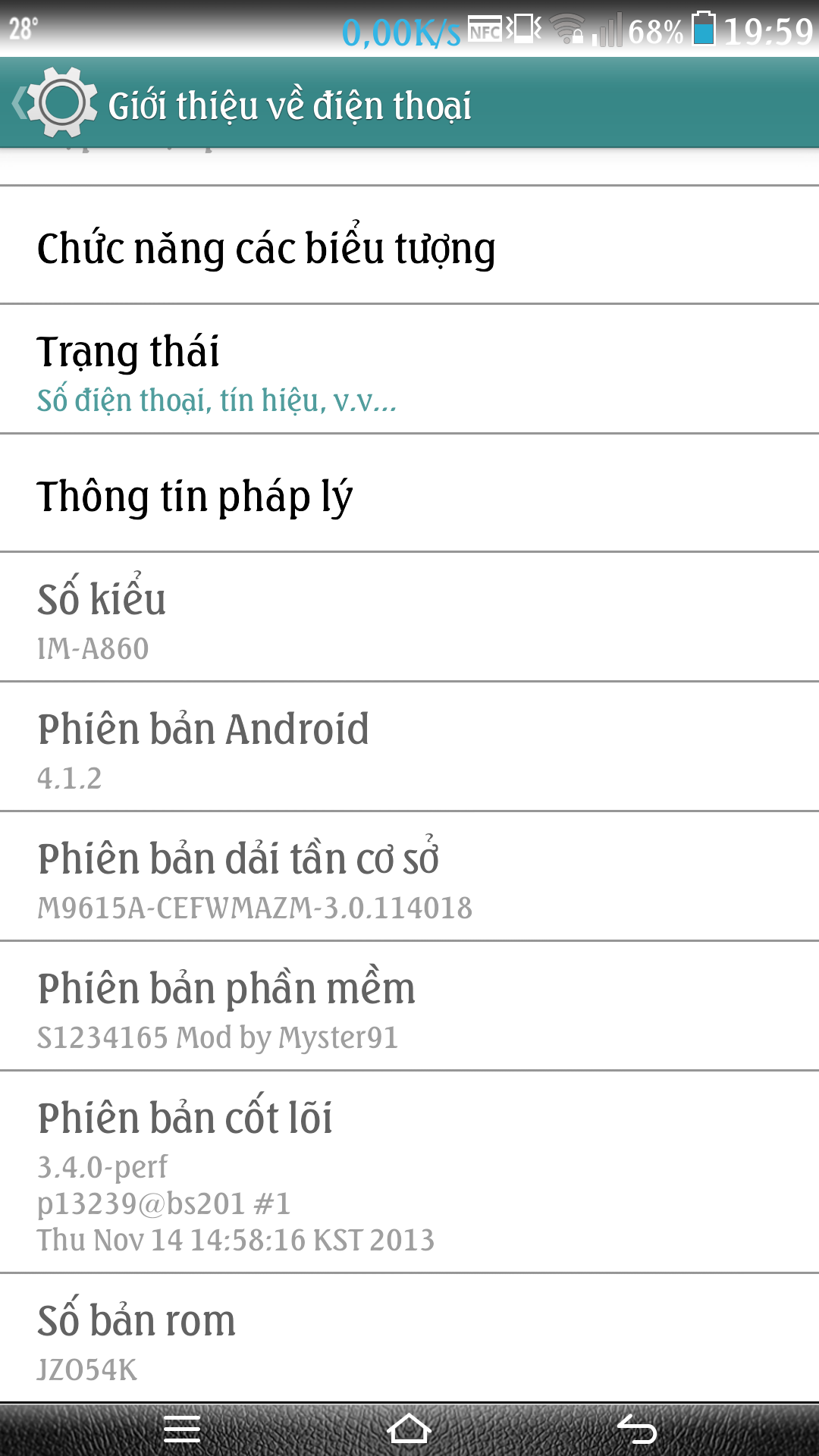
Task: Tap the Số kiểu IM-A860 row
Action: click(x=409, y=617)
